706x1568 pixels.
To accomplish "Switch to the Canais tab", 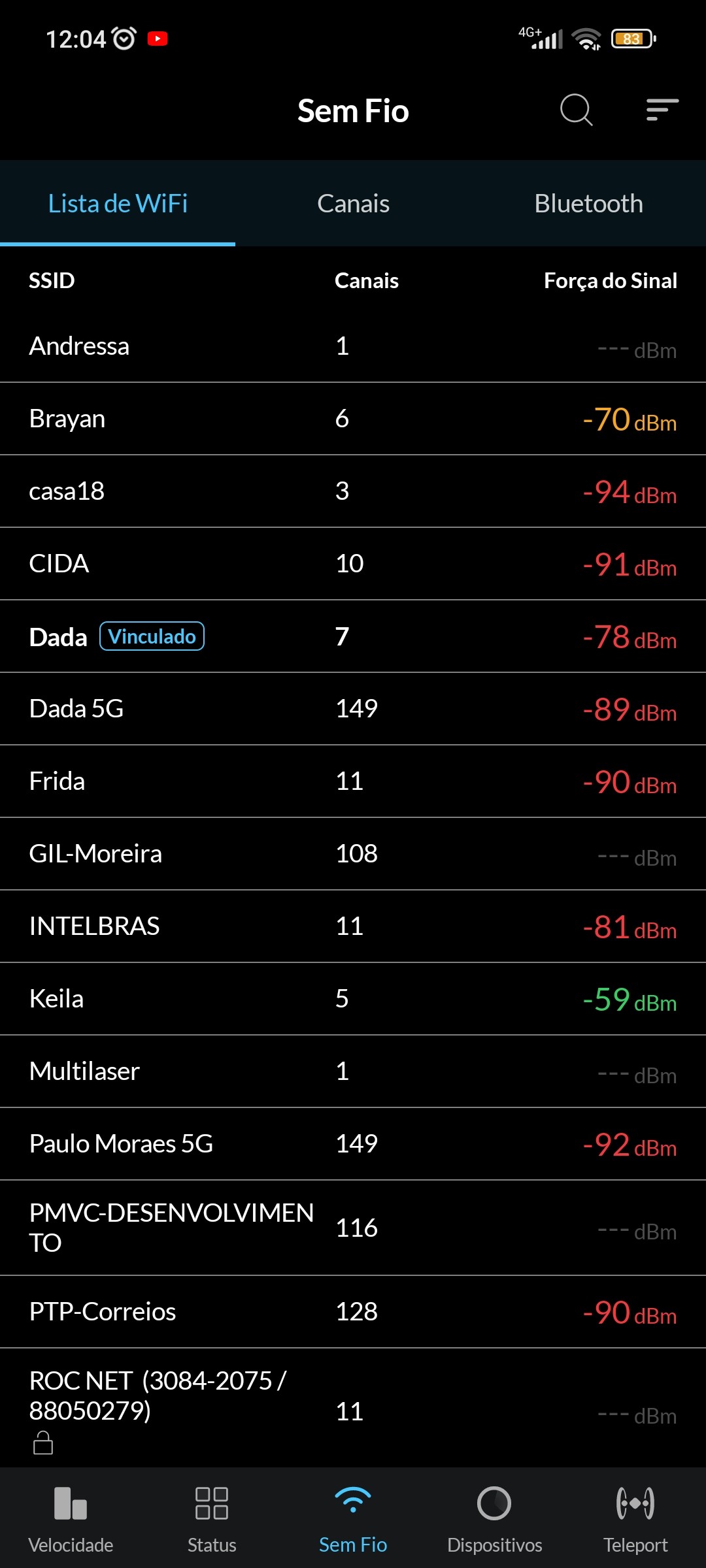I will 353,204.
